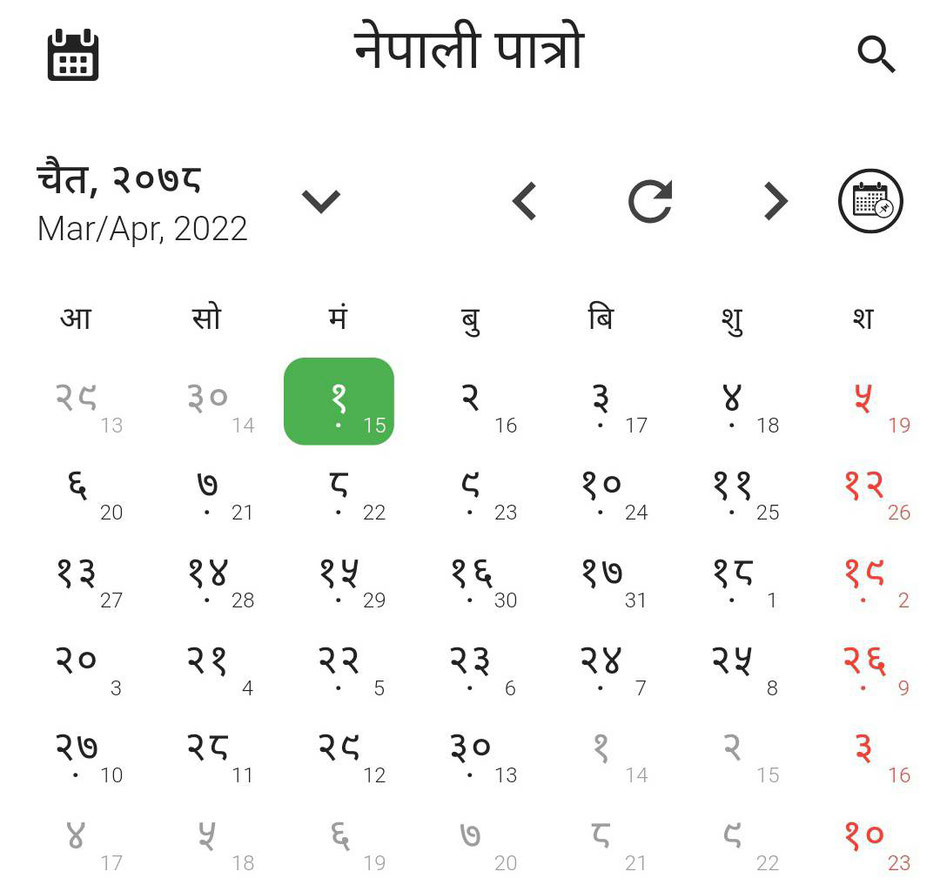Select the highlighted date March 15
Image resolution: width=940 pixels, height=885 pixels.
click(339, 401)
